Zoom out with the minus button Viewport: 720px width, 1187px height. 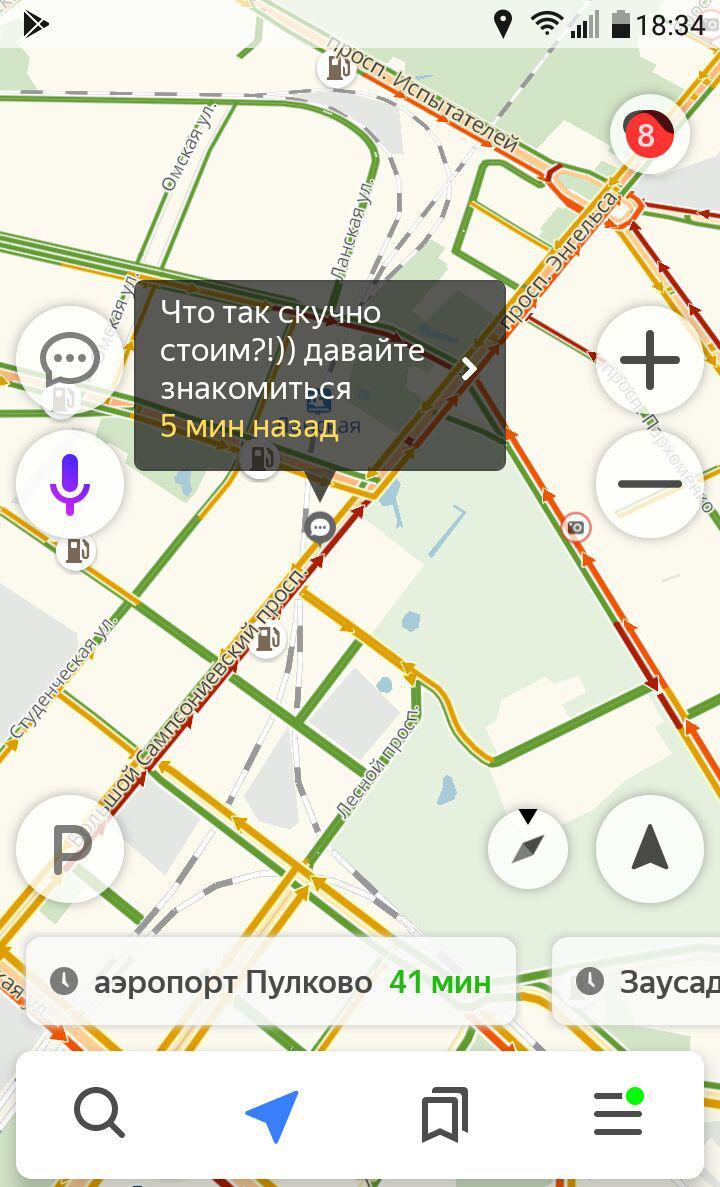650,484
